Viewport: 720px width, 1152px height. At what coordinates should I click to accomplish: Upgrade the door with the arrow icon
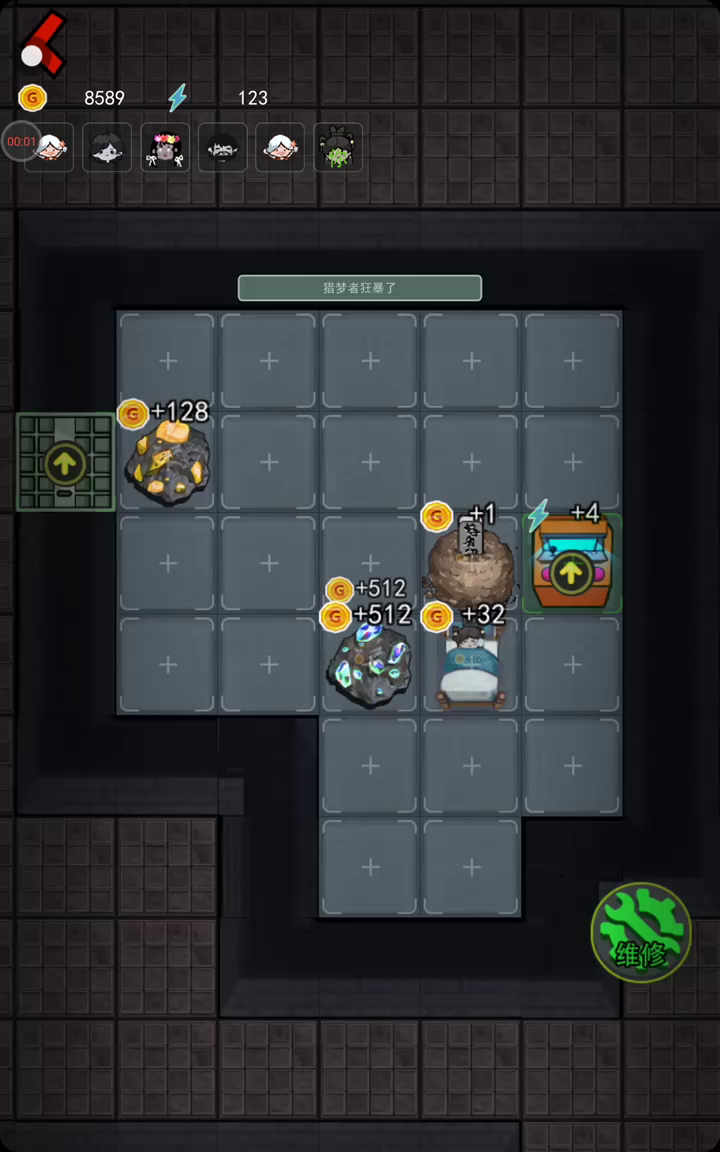click(x=65, y=462)
